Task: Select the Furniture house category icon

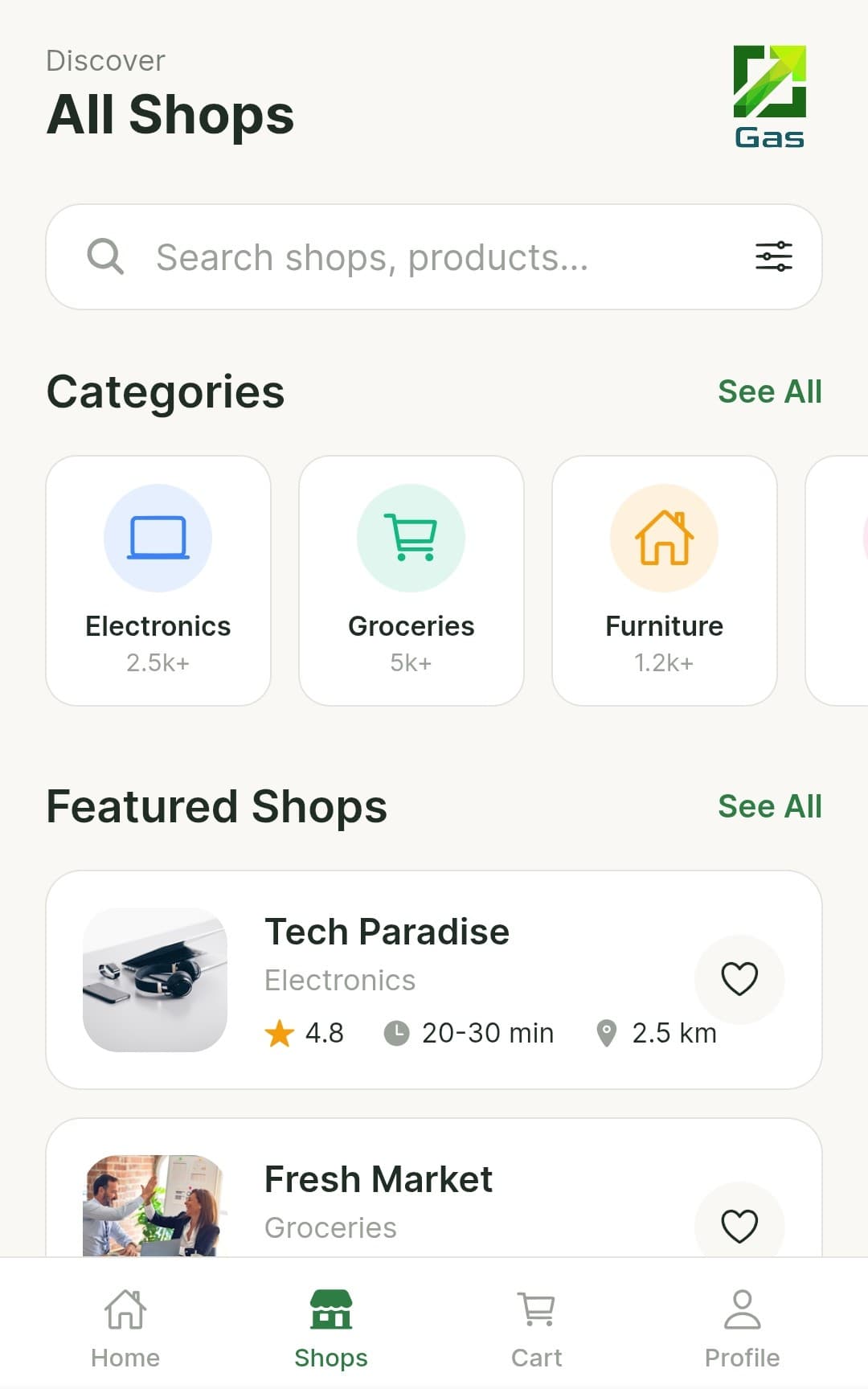Action: click(664, 538)
